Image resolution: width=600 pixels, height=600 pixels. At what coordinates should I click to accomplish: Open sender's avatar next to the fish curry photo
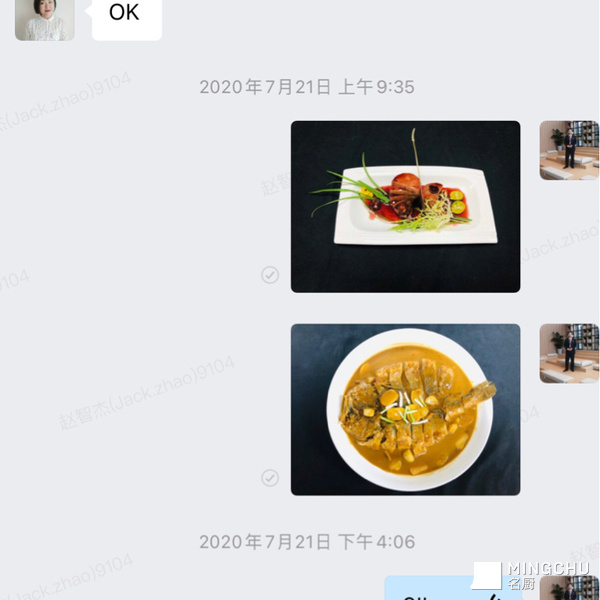(569, 353)
